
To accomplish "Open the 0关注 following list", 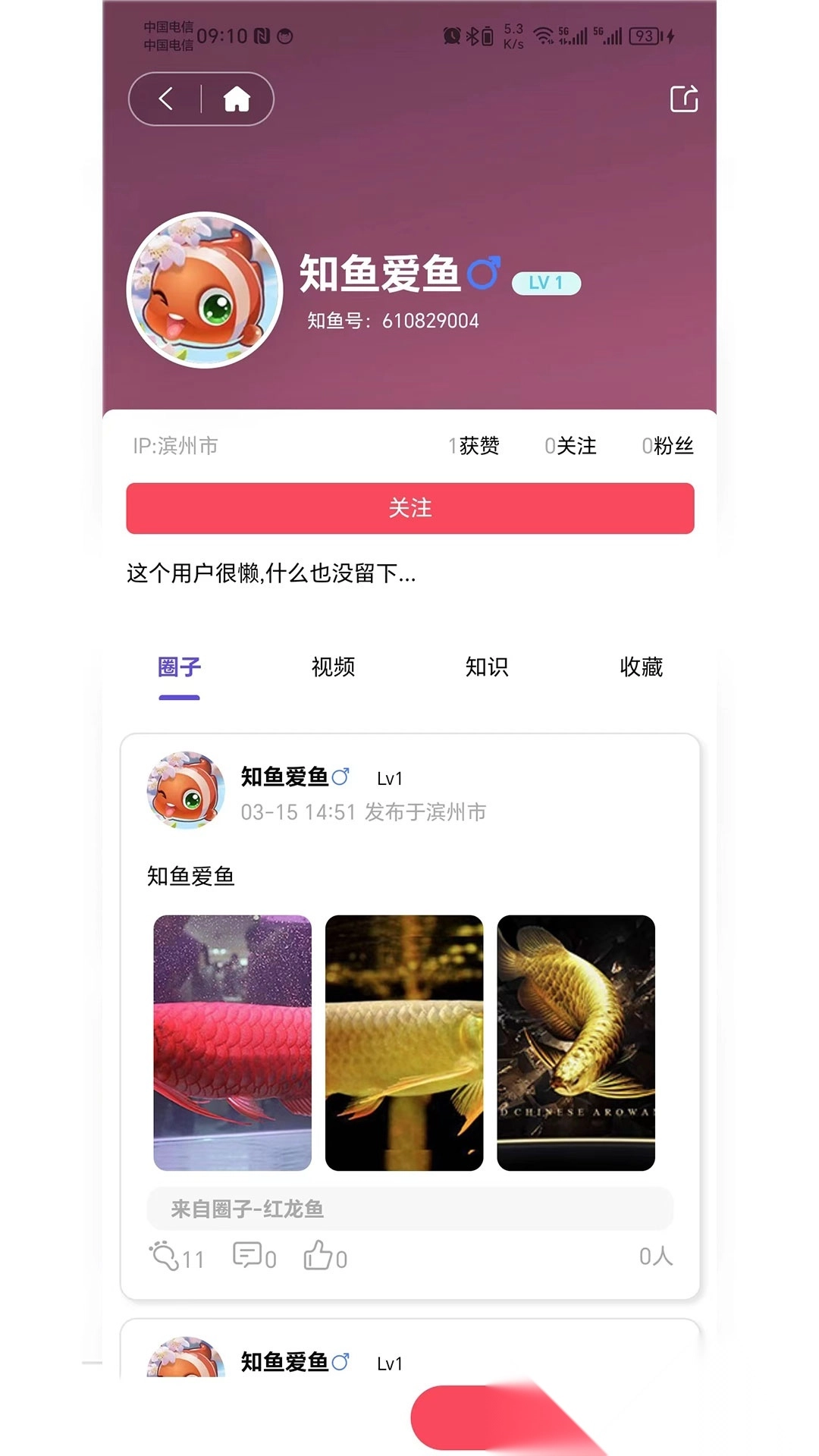I will click(x=570, y=446).
